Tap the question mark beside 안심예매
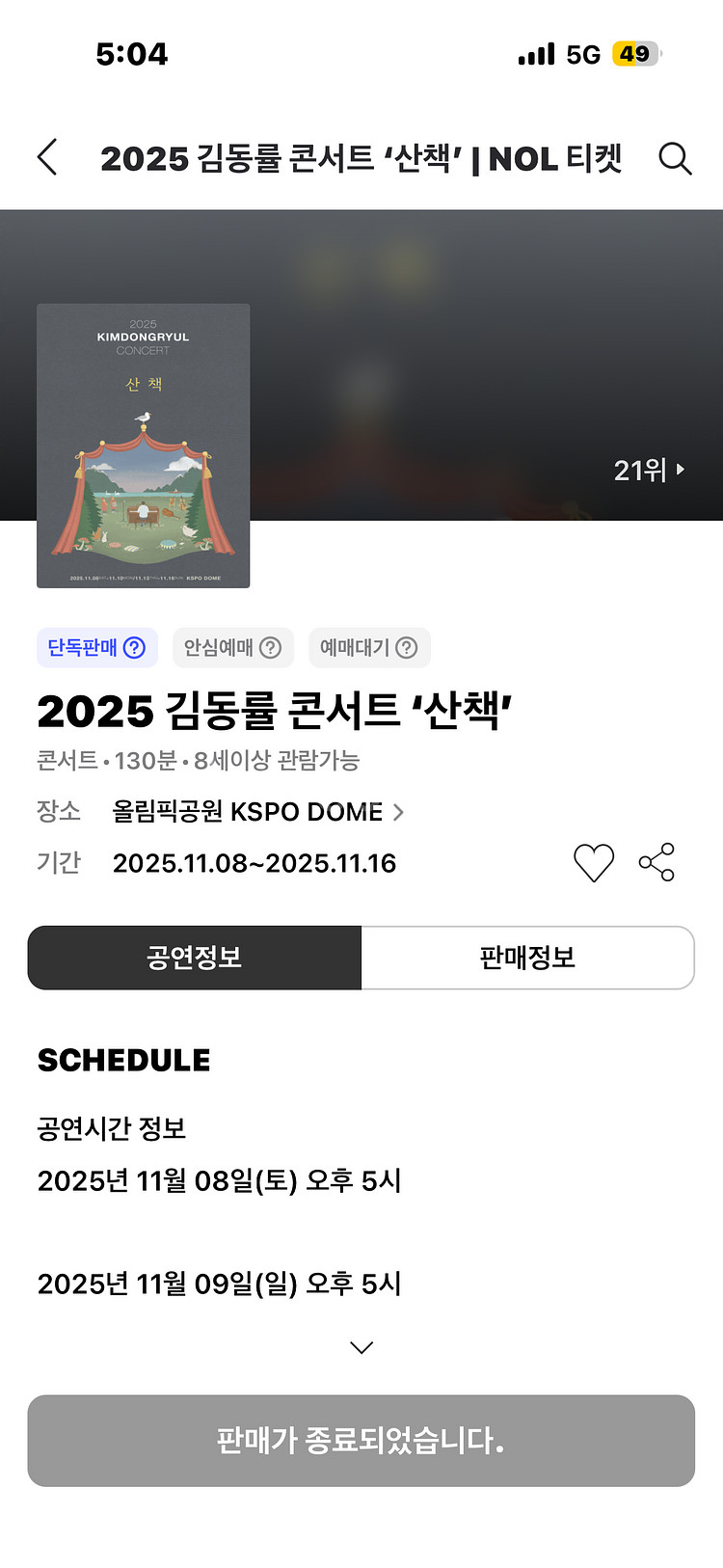723x1568 pixels. (273, 647)
